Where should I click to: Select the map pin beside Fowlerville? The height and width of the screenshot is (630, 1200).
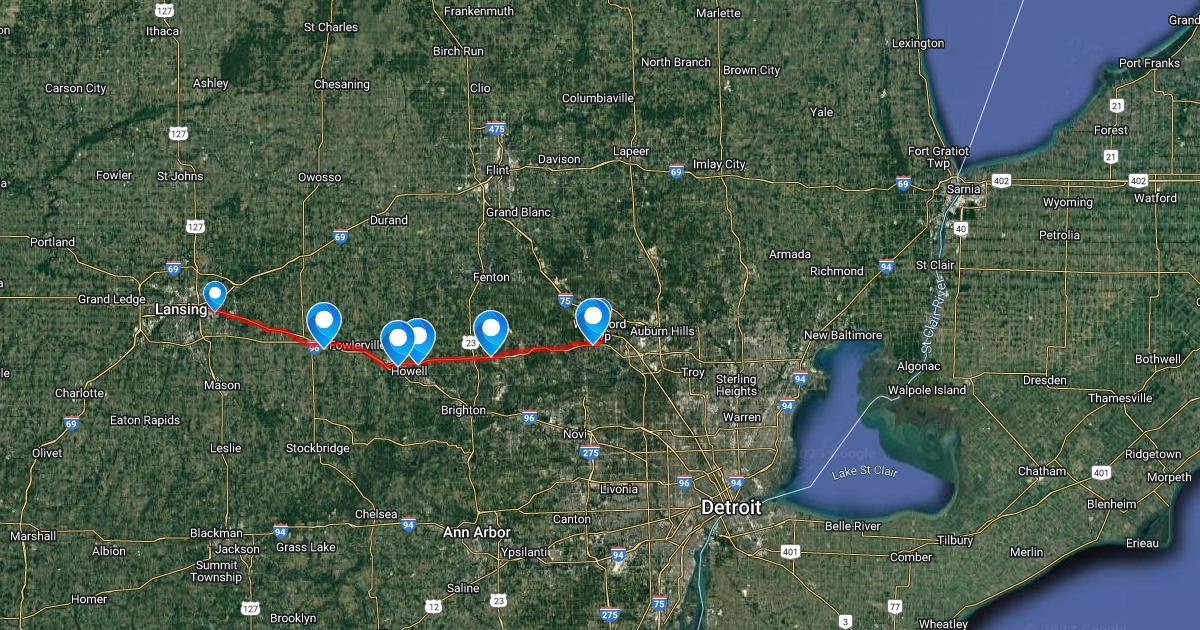[323, 321]
